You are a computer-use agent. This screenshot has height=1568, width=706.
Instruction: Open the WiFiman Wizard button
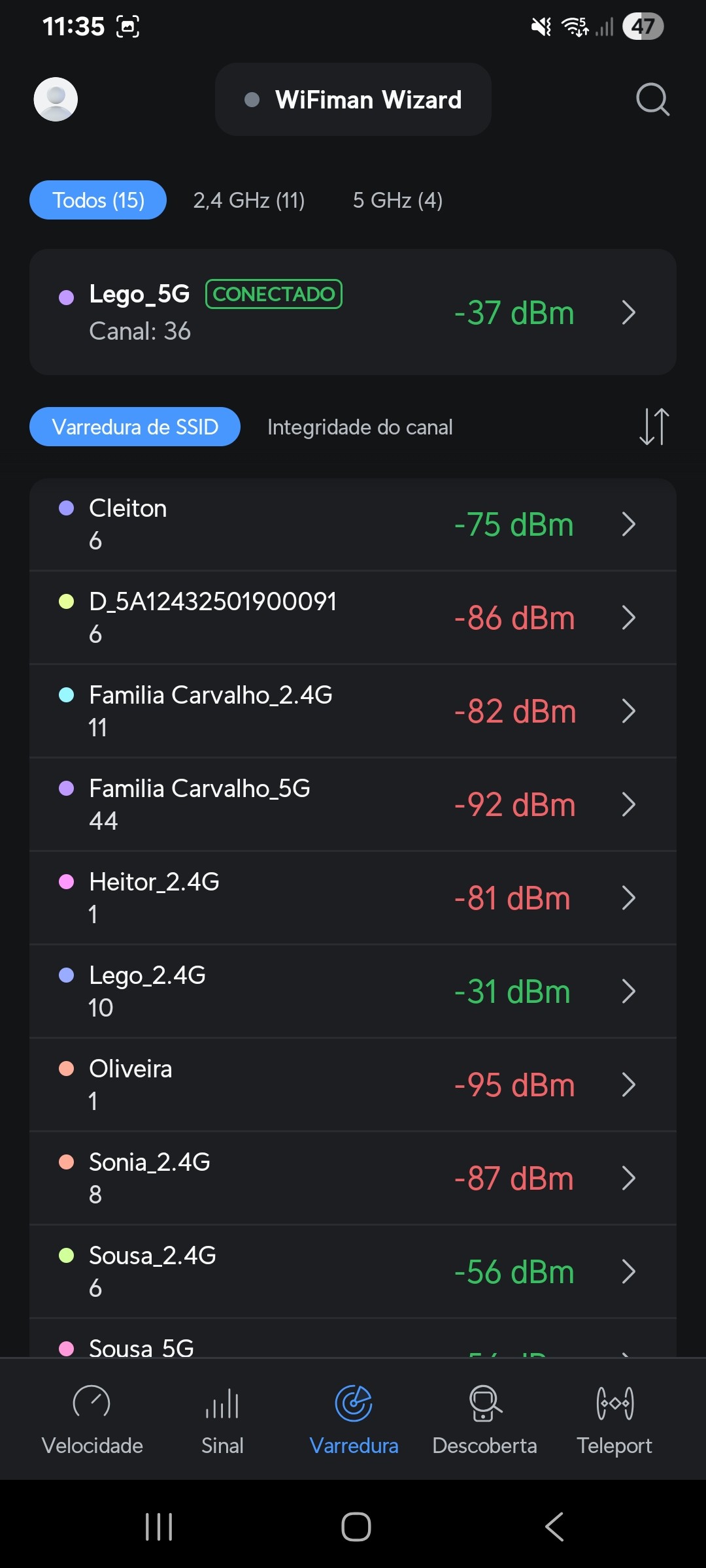pos(353,99)
